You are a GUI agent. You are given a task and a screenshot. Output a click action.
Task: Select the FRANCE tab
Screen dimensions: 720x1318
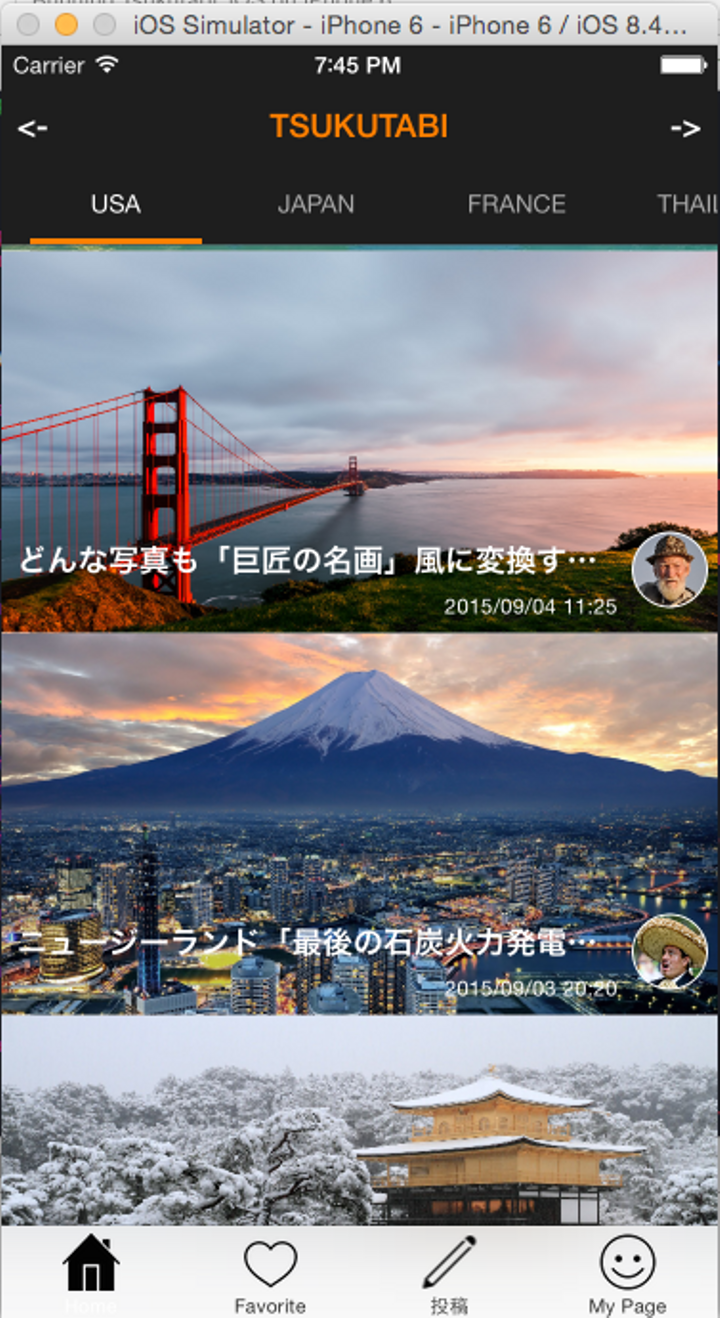point(516,205)
